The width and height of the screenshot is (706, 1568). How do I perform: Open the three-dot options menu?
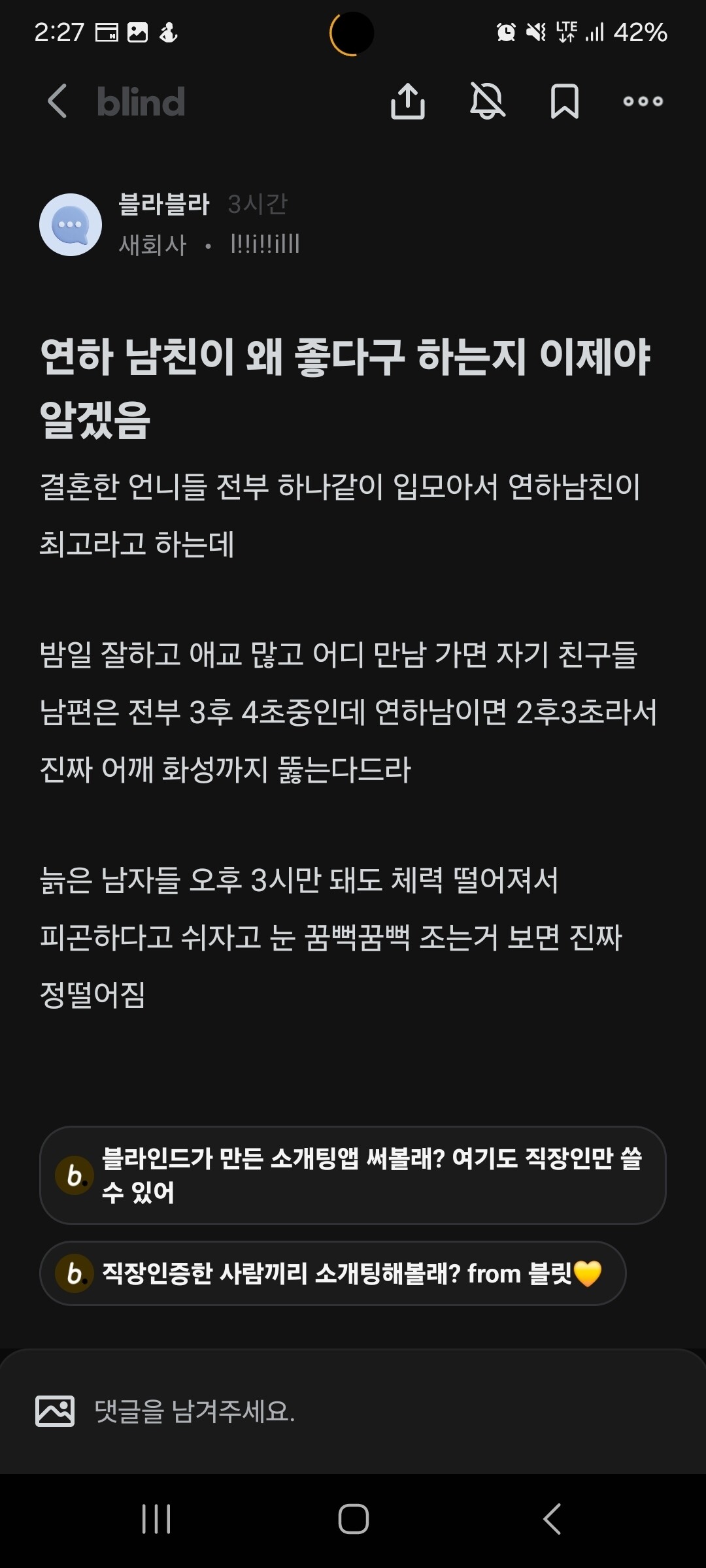coord(641,102)
